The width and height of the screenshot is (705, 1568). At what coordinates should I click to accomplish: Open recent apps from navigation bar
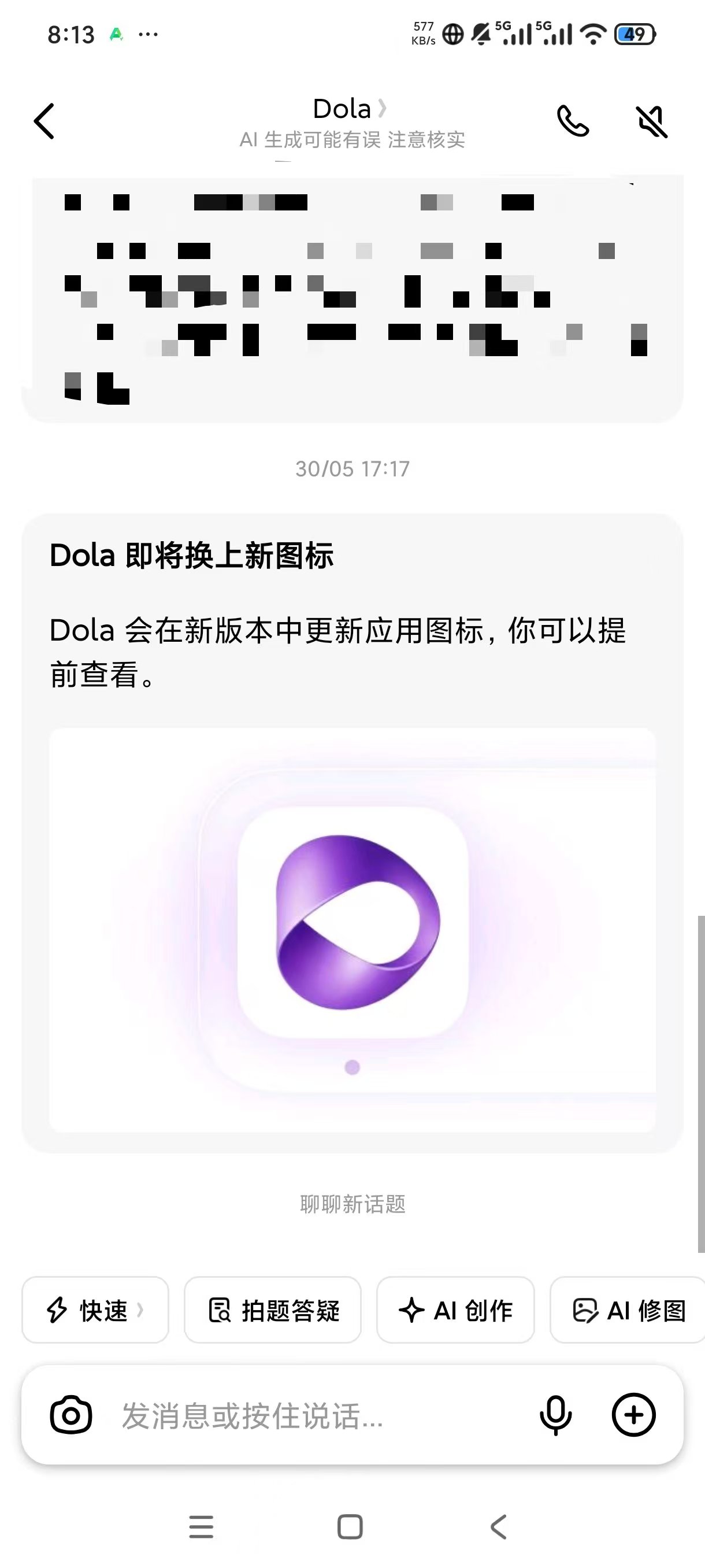(201, 1526)
